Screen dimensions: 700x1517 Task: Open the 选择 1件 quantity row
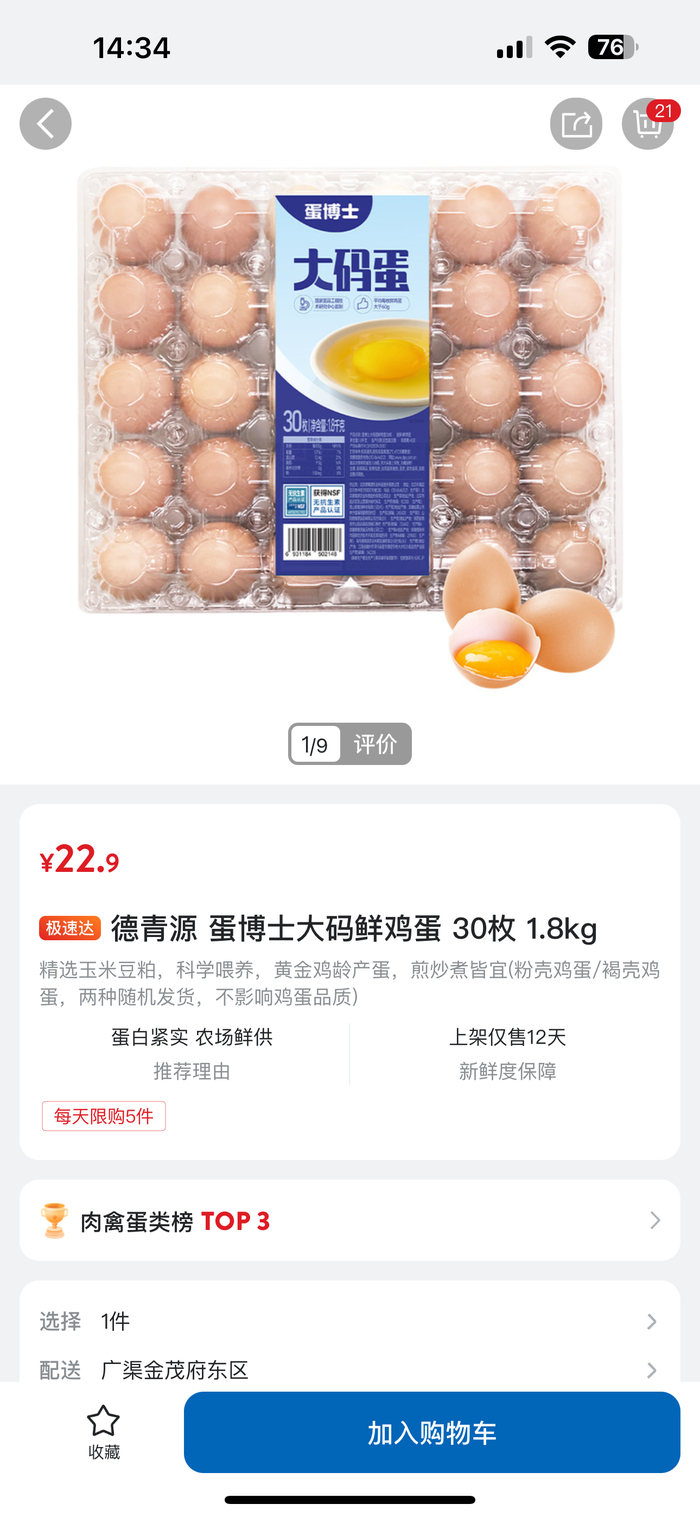(350, 1321)
